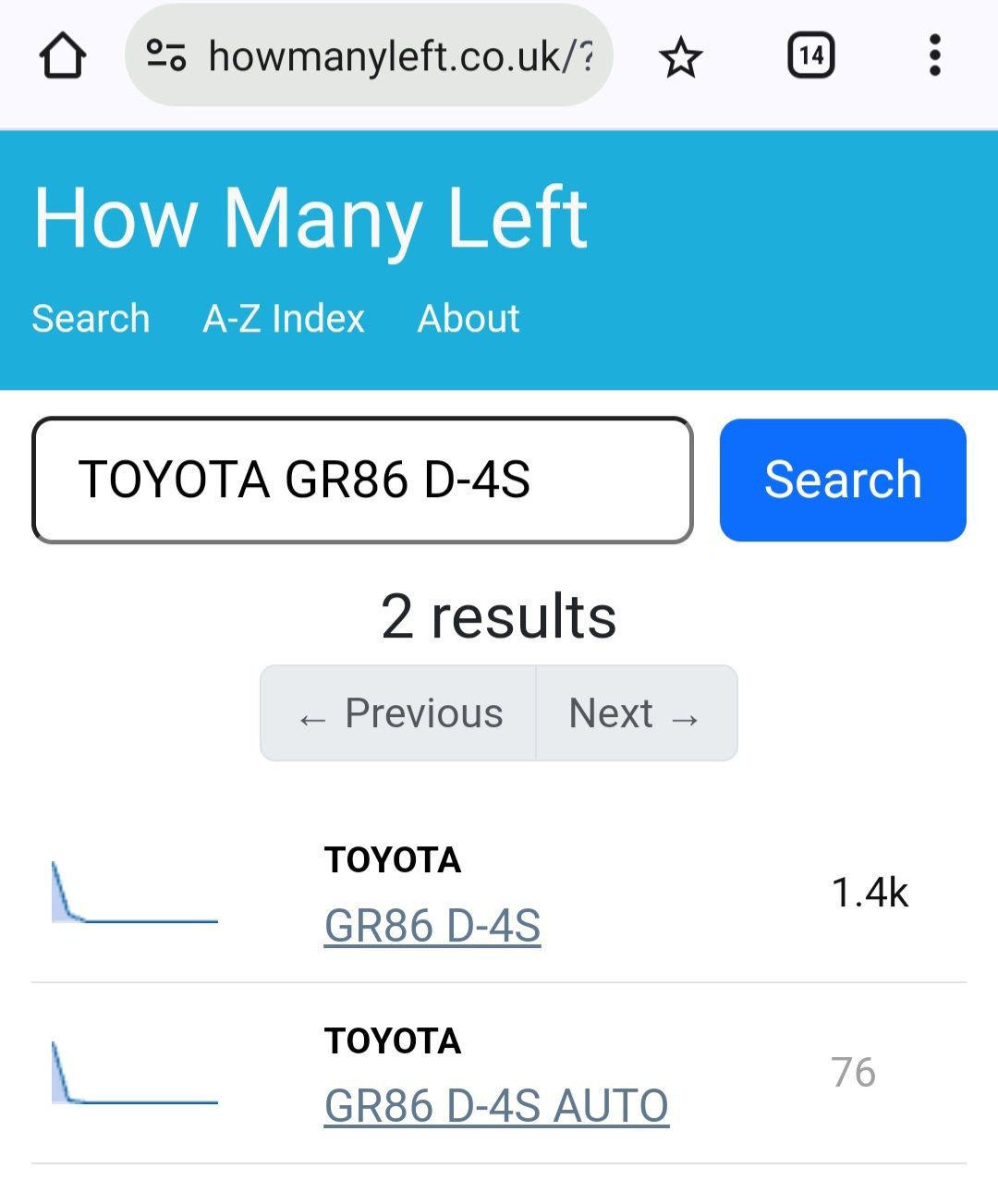Go to the browser home page
The image size is (998, 1204).
click(x=63, y=56)
